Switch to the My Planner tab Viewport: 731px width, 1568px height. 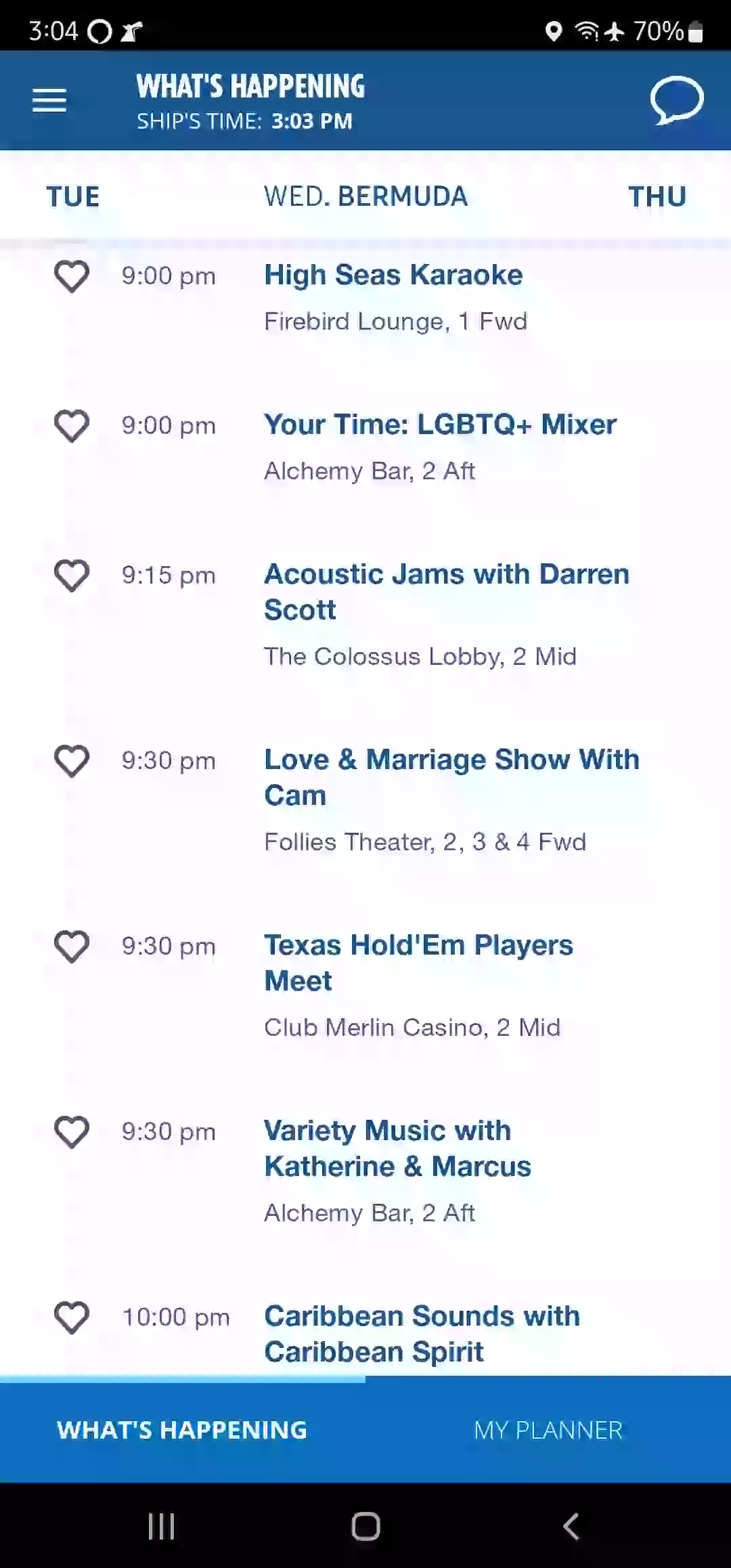548,1430
